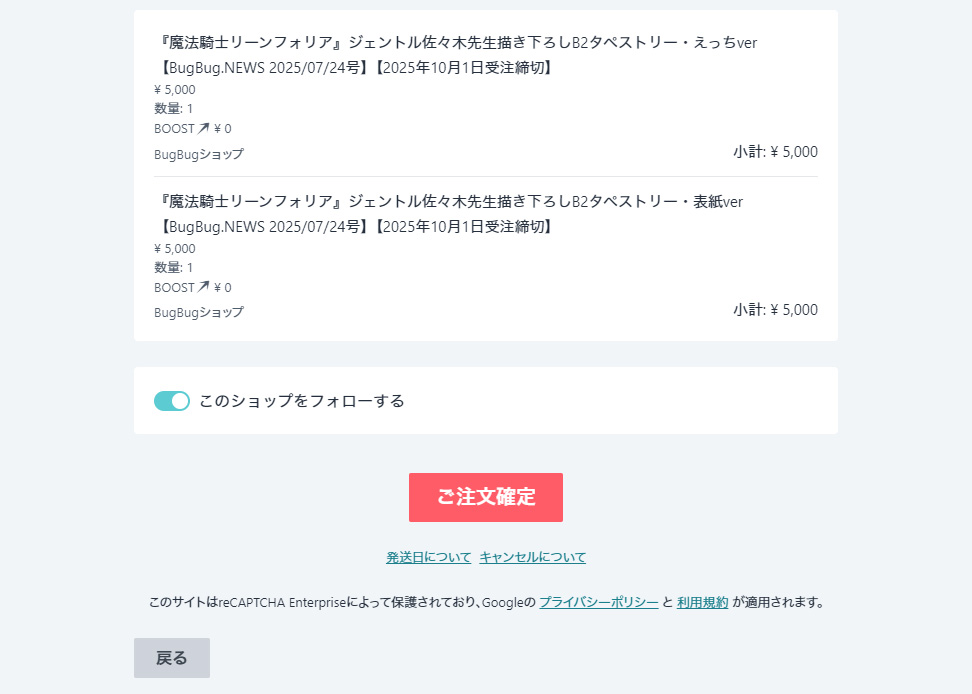The image size is (972, 694).
Task: Toggle the このショップをフォローする switch
Action: pos(172,401)
